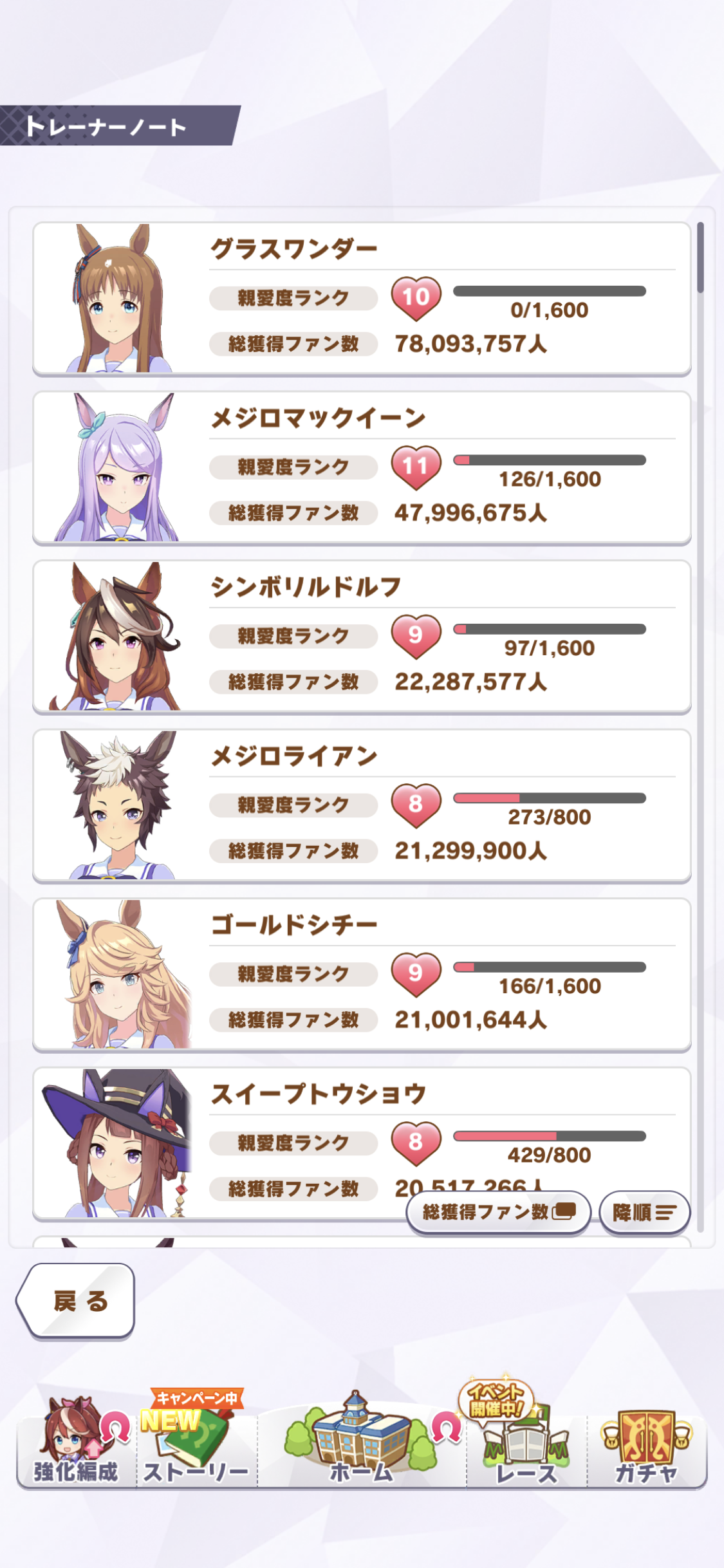
Task: Switch to the 強化編成 tab
Action: click(76, 1448)
